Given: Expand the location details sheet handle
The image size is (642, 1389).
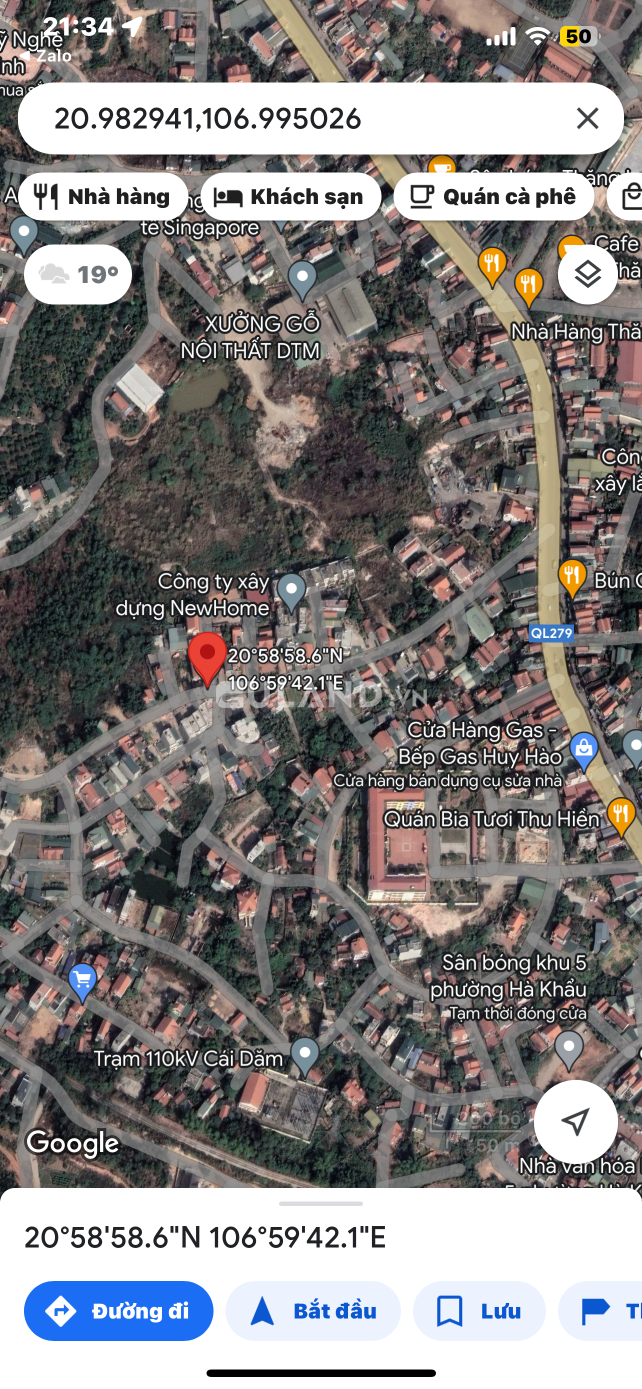Looking at the screenshot, I should [321, 1203].
